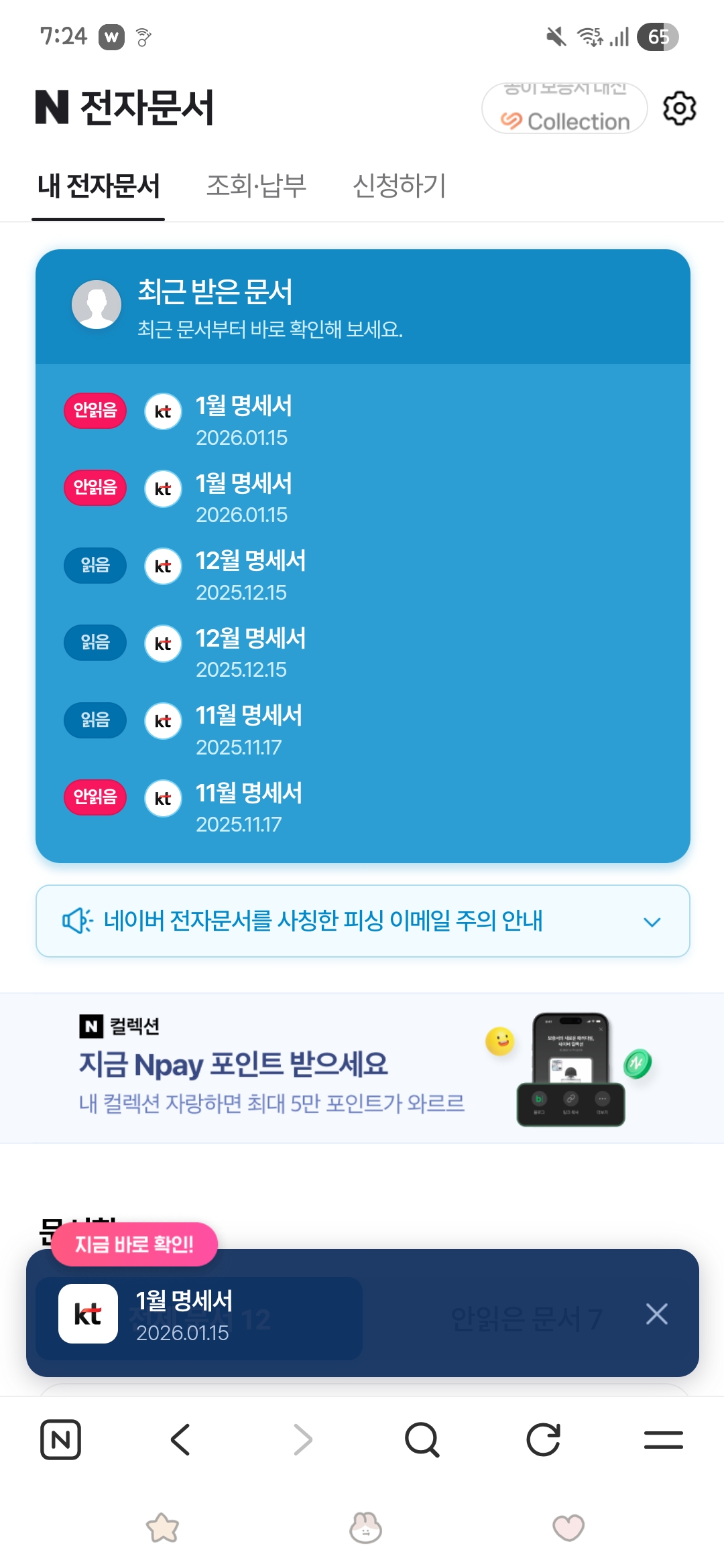
Task: Open the hamburger menu in the bottom toolbar
Action: [x=664, y=1439]
